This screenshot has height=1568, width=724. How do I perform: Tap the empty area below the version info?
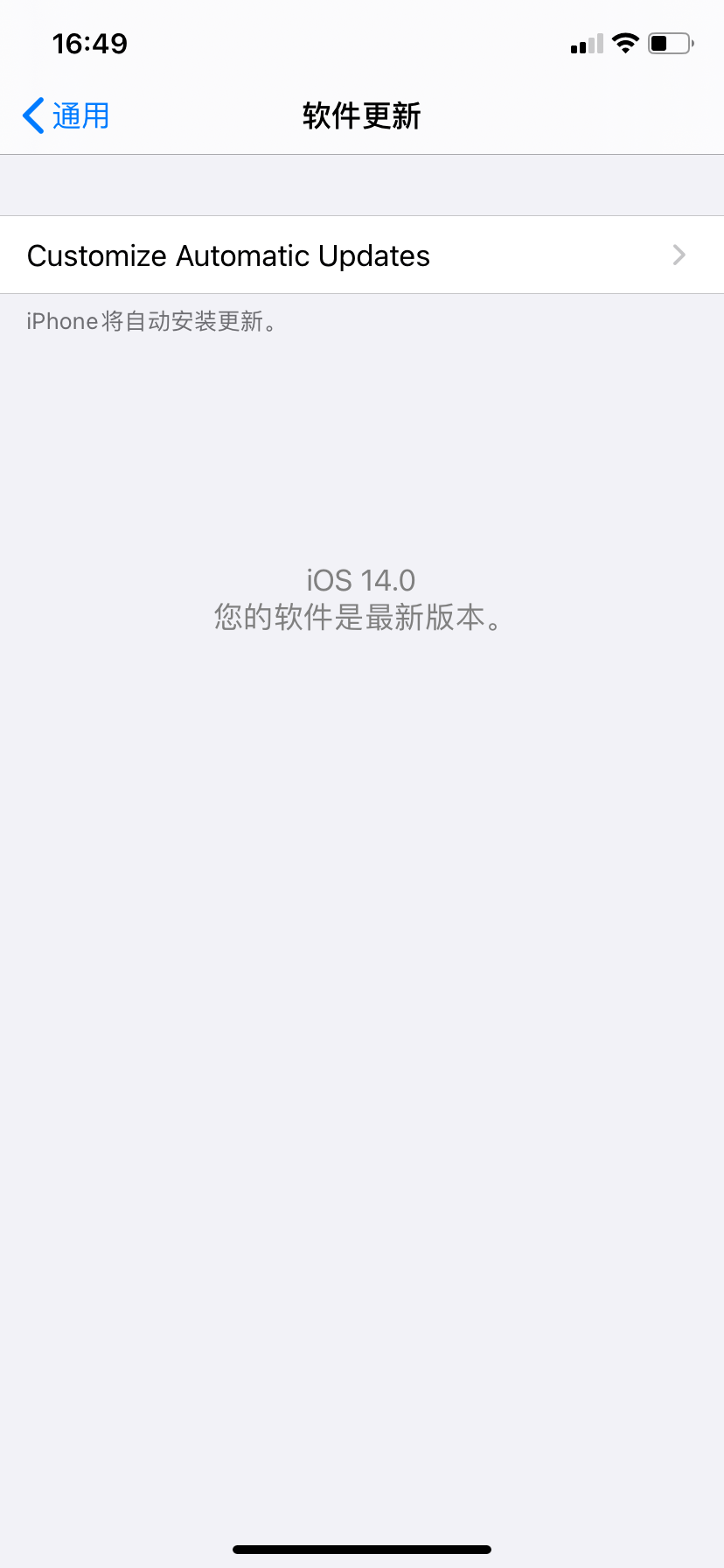362,962
